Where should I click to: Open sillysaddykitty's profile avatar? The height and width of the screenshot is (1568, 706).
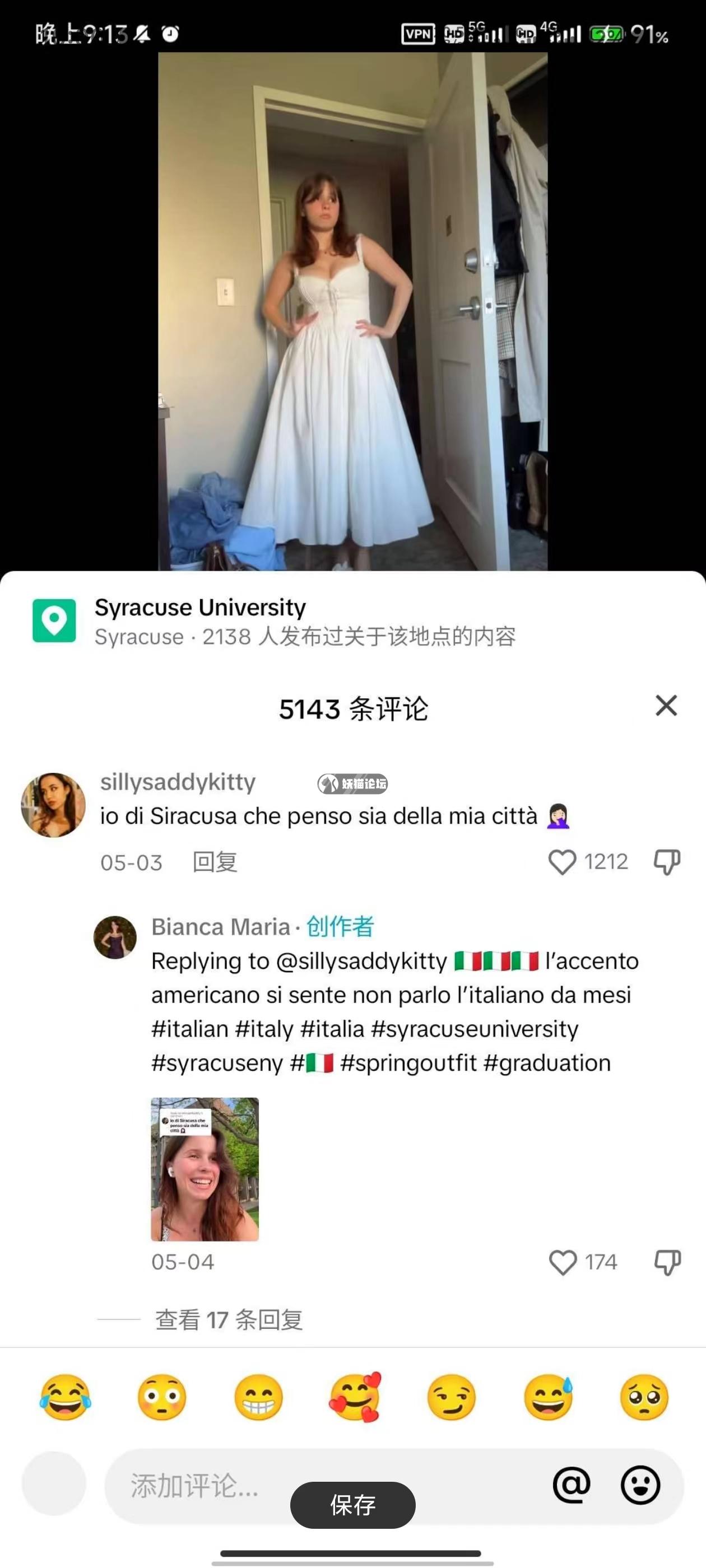click(54, 805)
